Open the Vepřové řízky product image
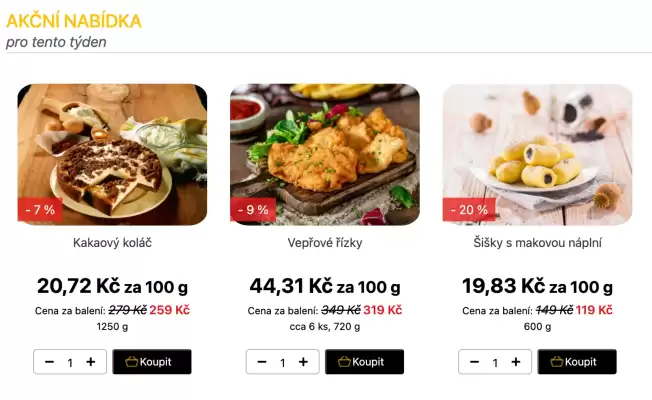Image resolution: width=652 pixels, height=400 pixels. point(325,154)
